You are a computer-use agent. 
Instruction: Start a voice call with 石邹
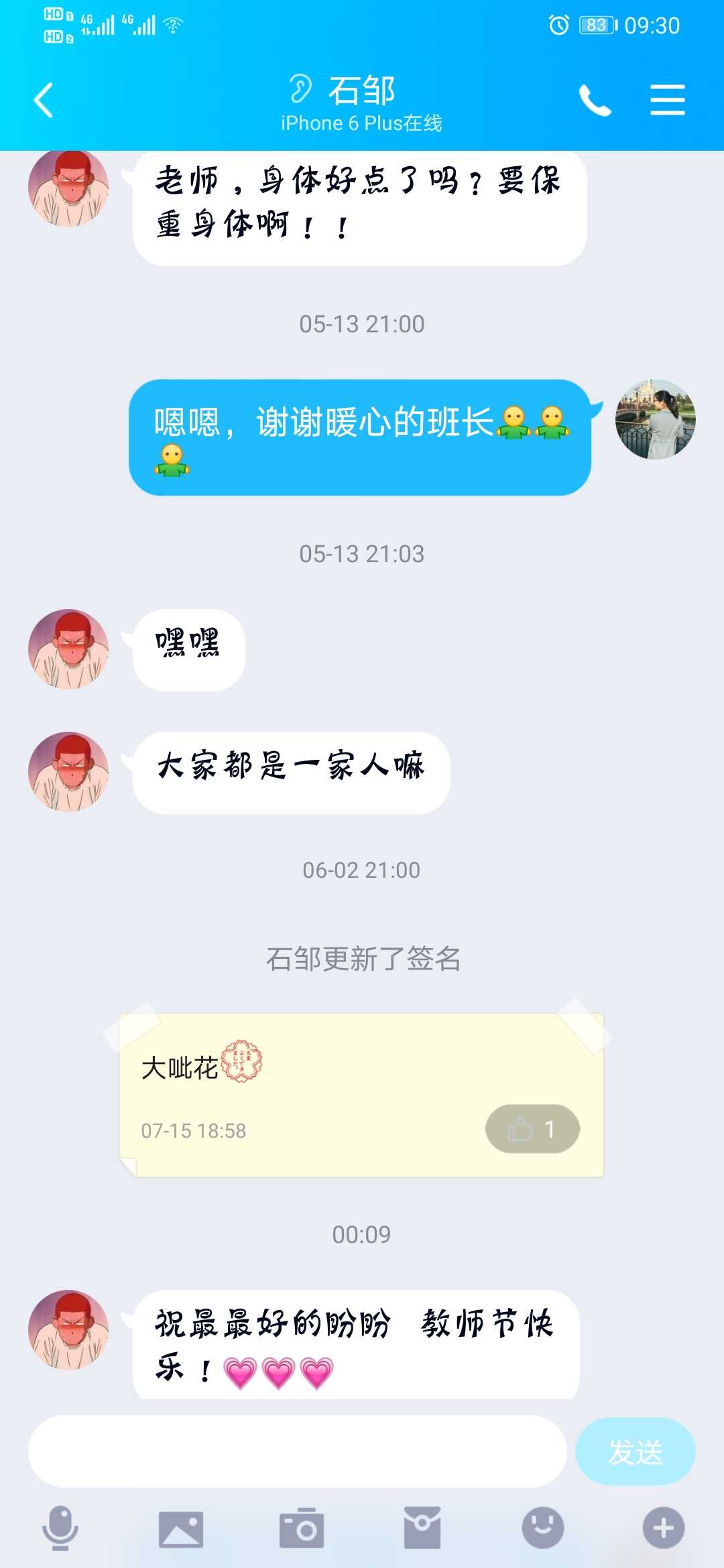point(595,101)
